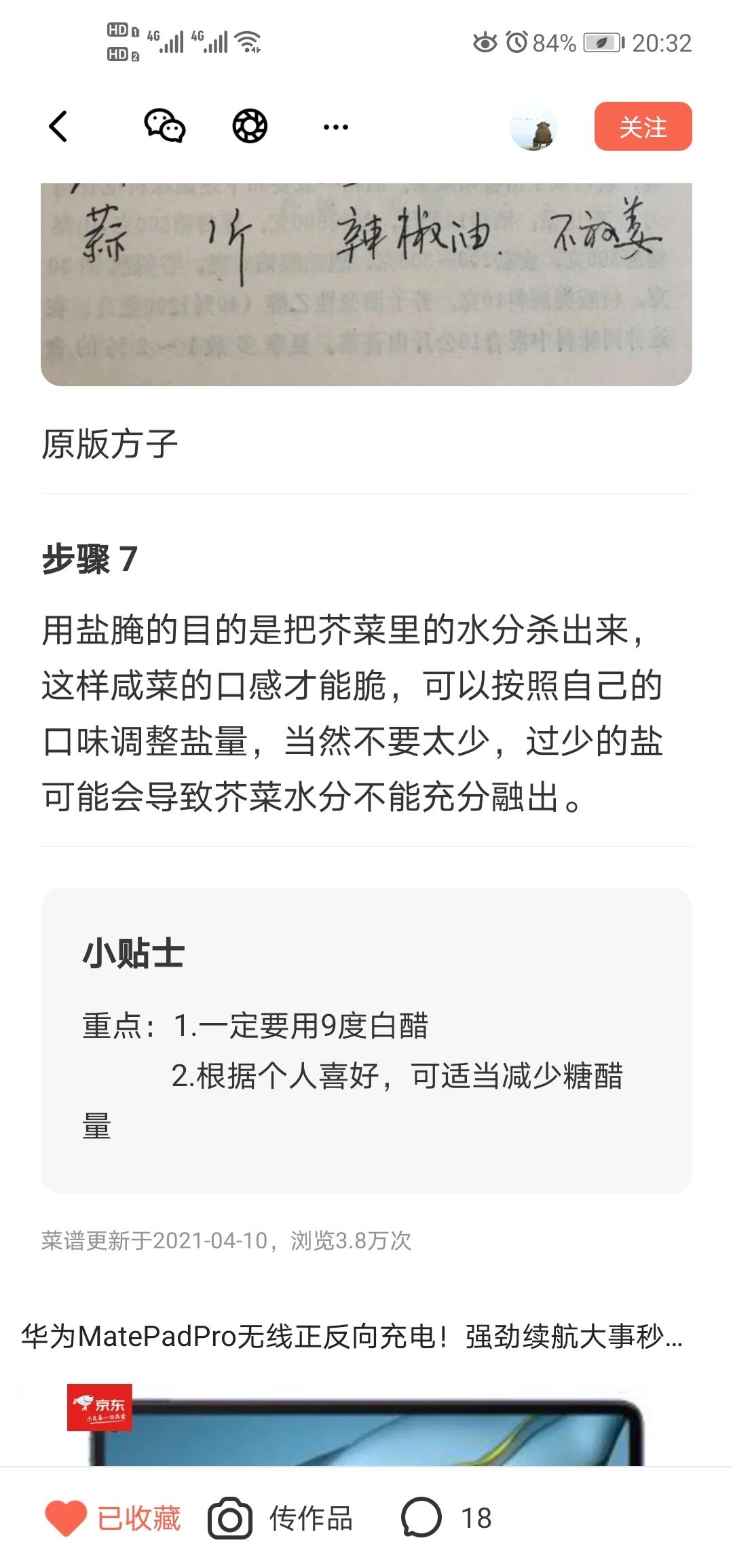Viewport: 733px width, 1568px height.
Task: Share recipe to WeChat Moments
Action: pyautogui.click(x=250, y=126)
